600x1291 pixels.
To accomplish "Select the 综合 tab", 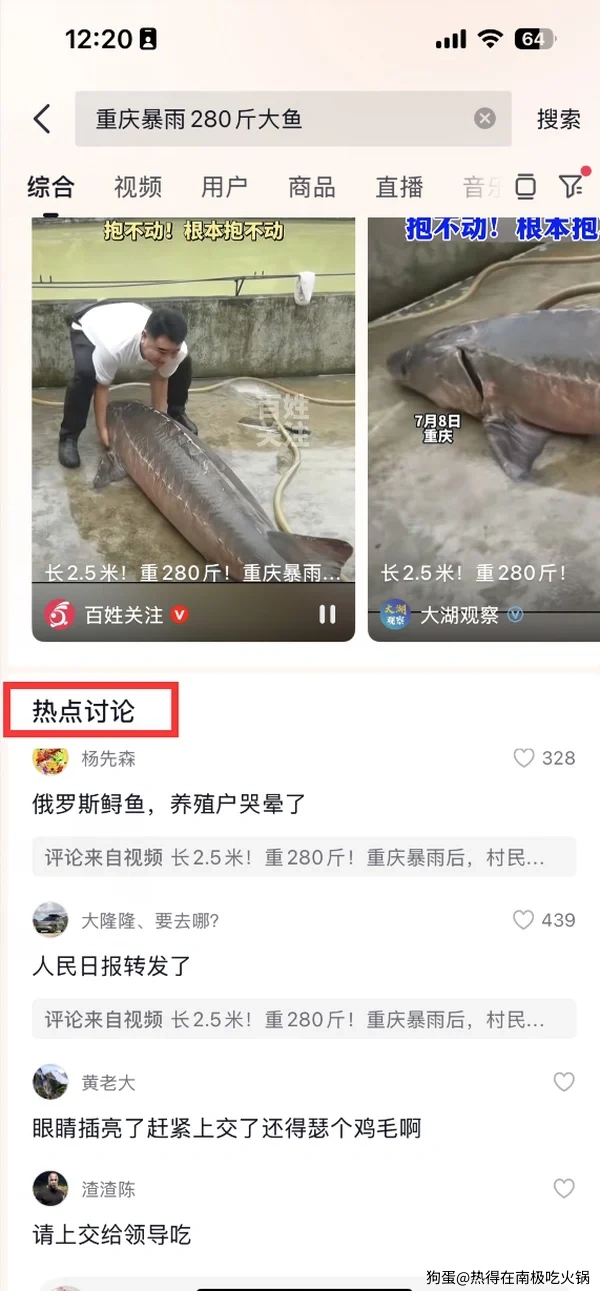I will pos(51,187).
